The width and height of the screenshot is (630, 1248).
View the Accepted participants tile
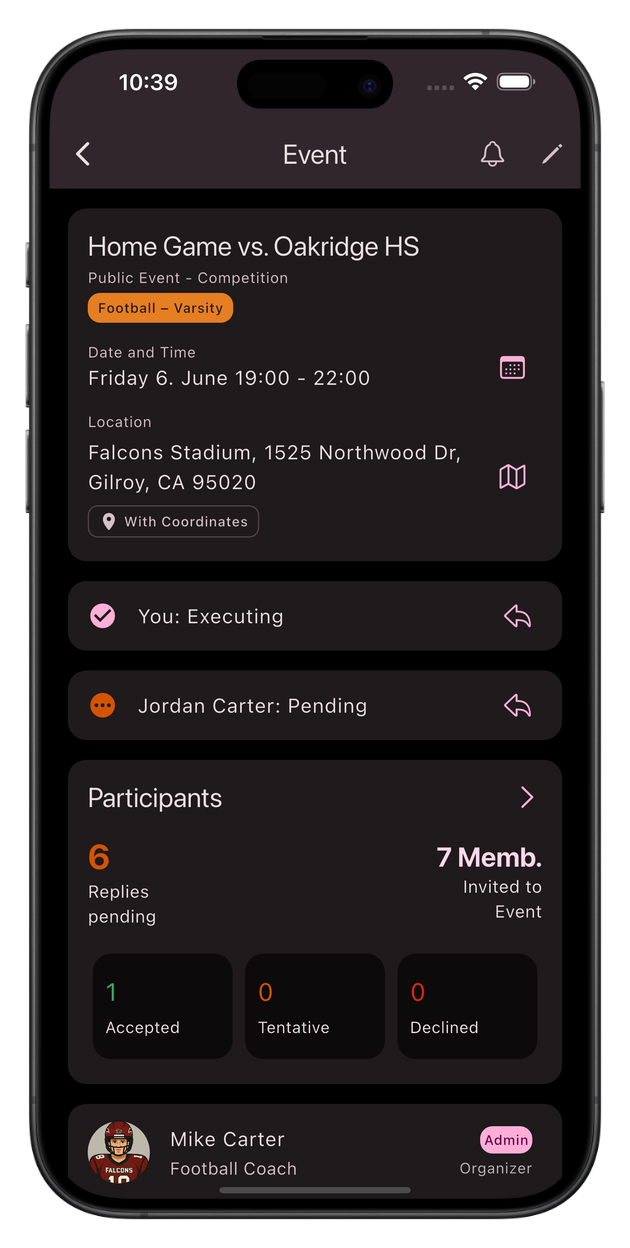[x=162, y=1006]
